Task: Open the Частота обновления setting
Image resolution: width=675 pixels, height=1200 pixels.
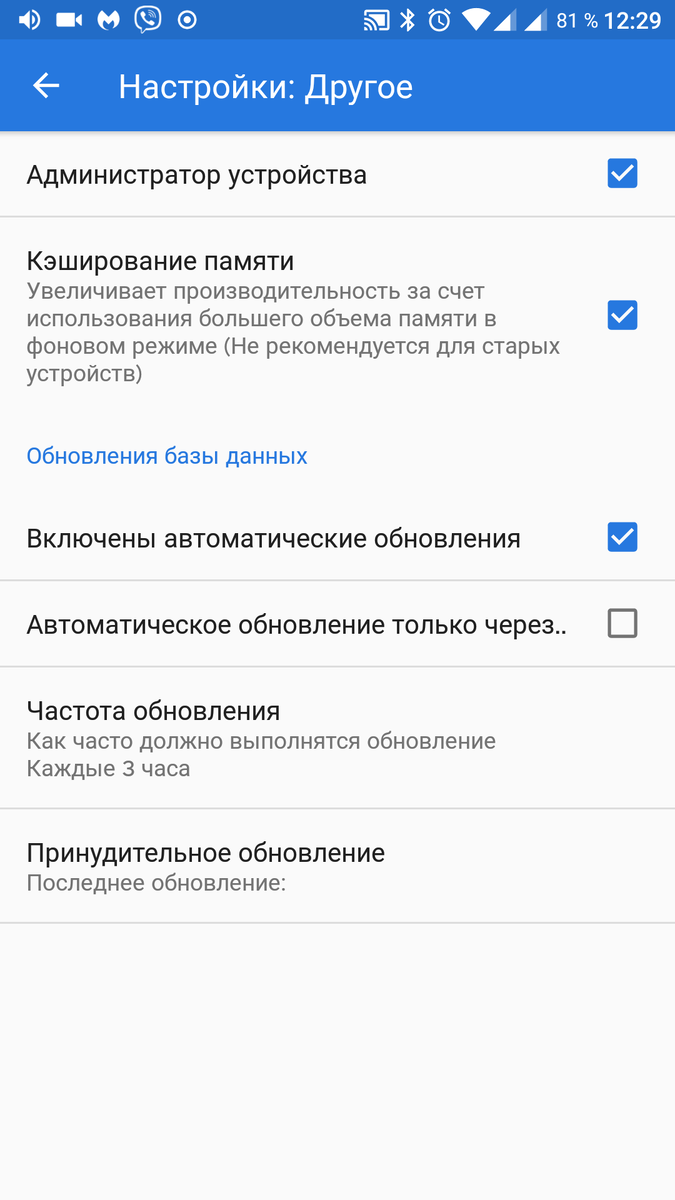Action: coord(337,738)
